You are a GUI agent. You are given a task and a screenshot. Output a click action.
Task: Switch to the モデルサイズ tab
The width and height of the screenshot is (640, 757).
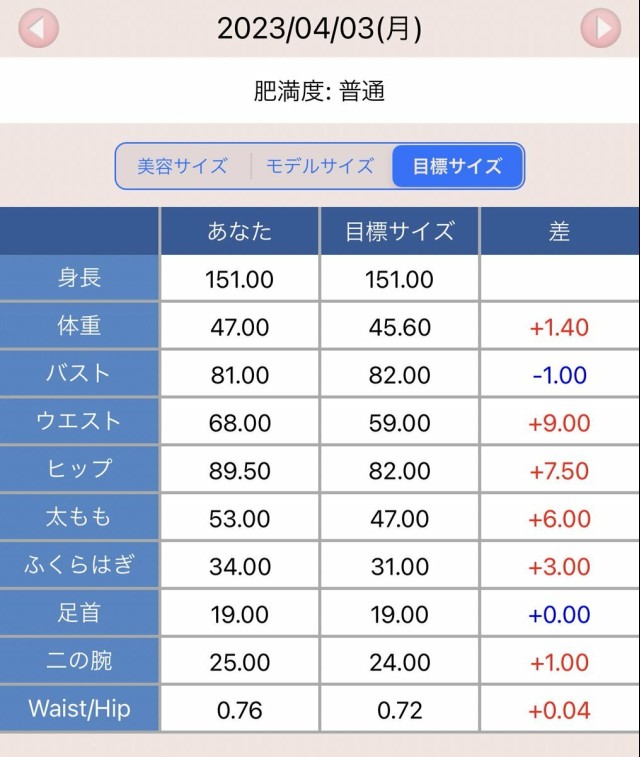point(320,166)
